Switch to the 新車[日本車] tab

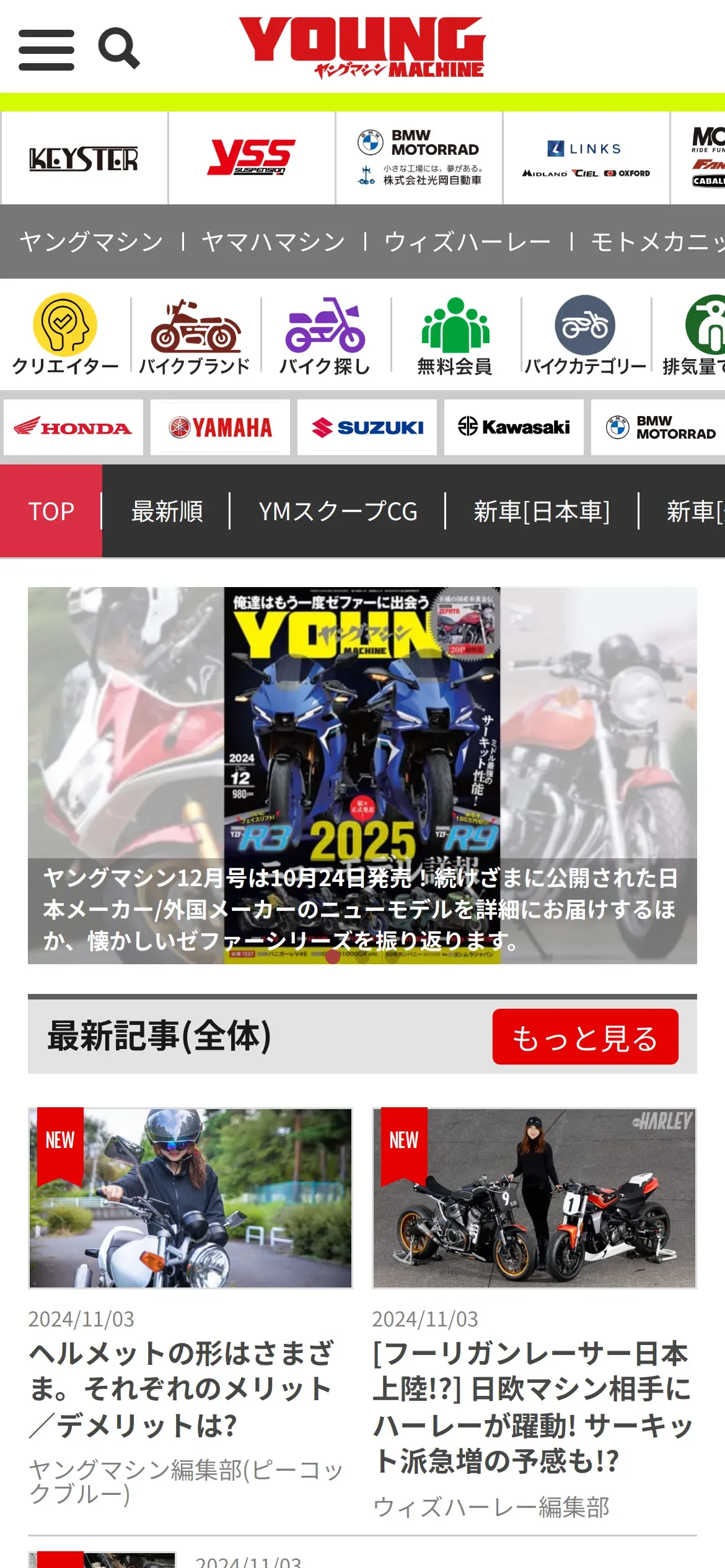tap(542, 512)
